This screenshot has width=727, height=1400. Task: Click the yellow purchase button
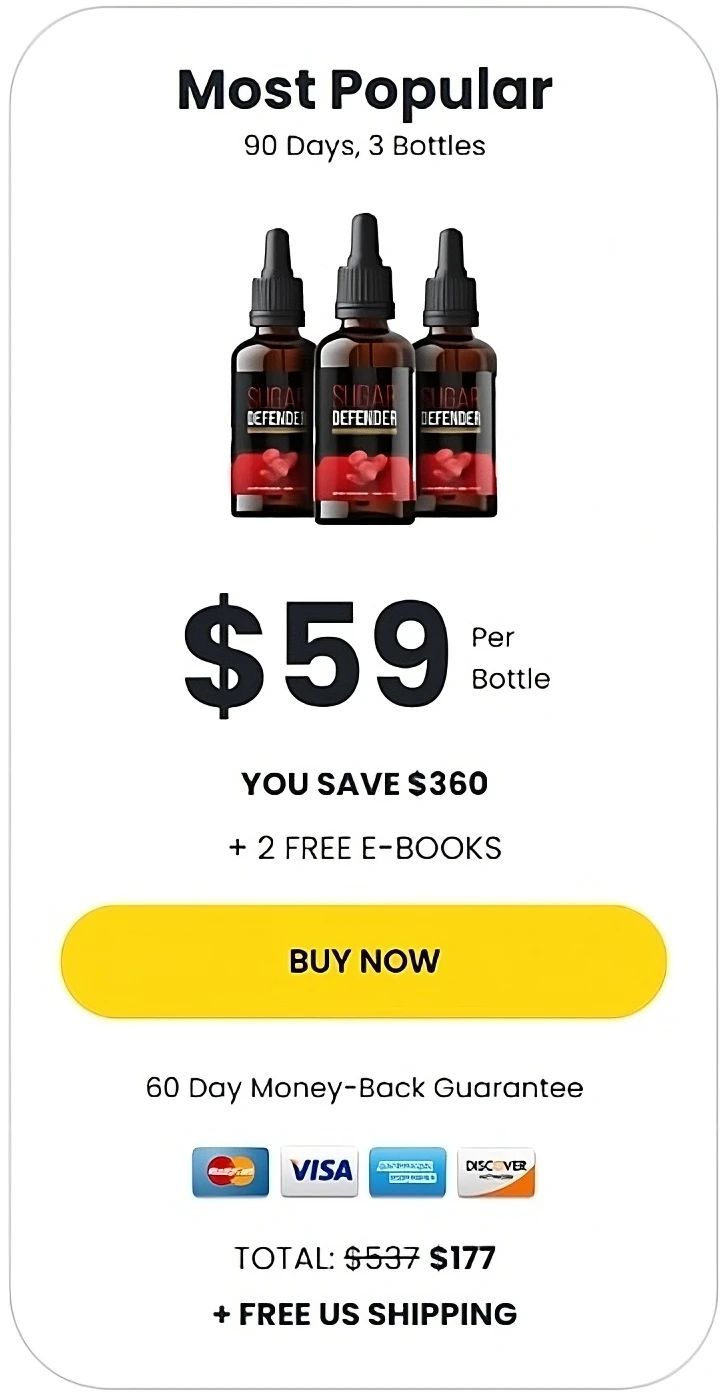tap(363, 961)
